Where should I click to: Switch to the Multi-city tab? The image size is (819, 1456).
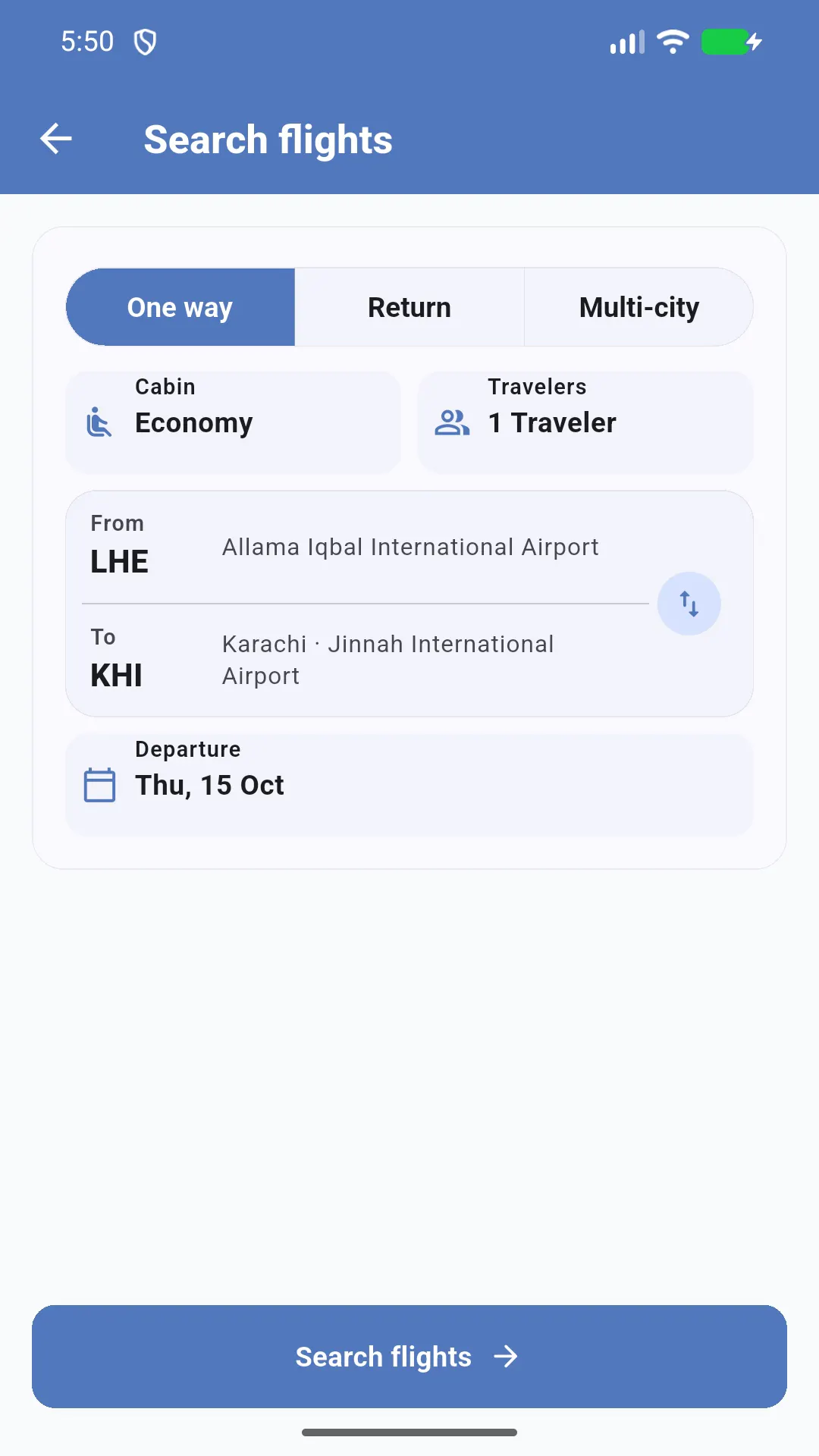coord(639,307)
